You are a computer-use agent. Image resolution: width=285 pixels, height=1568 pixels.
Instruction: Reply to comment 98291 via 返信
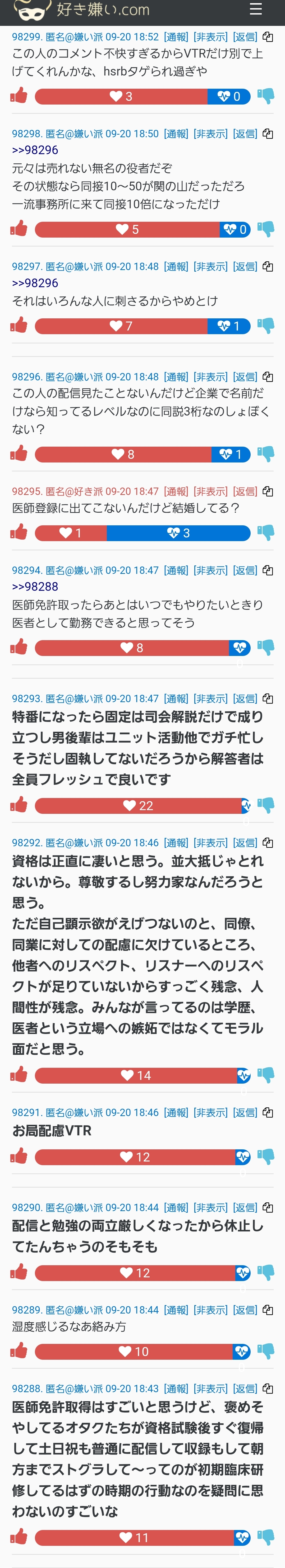point(245,1113)
